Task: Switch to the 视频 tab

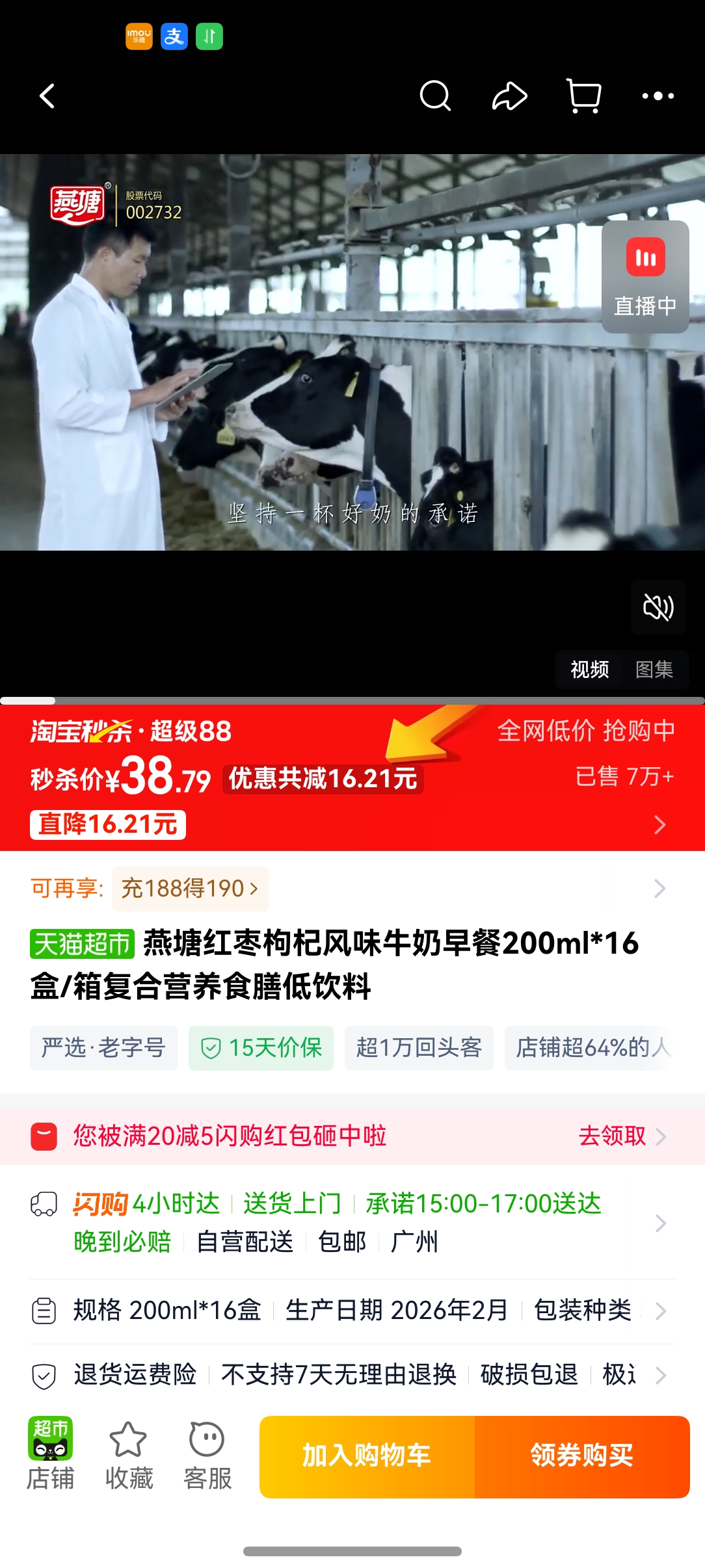Action: pyautogui.click(x=589, y=669)
